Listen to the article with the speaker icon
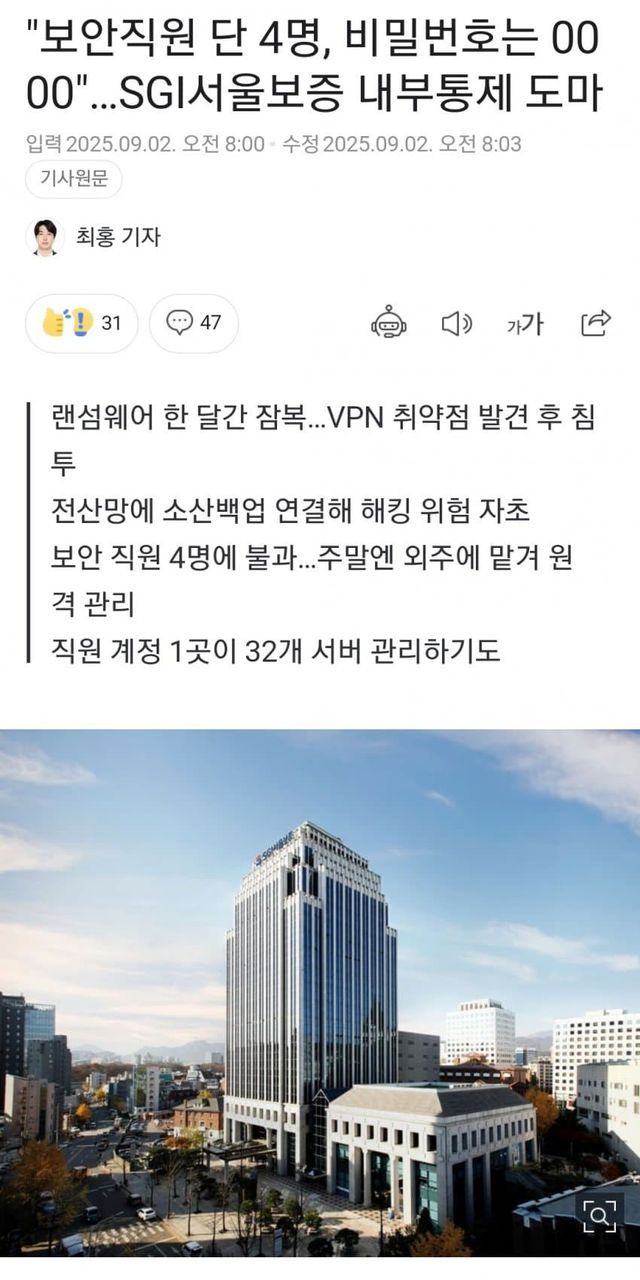 [456, 323]
